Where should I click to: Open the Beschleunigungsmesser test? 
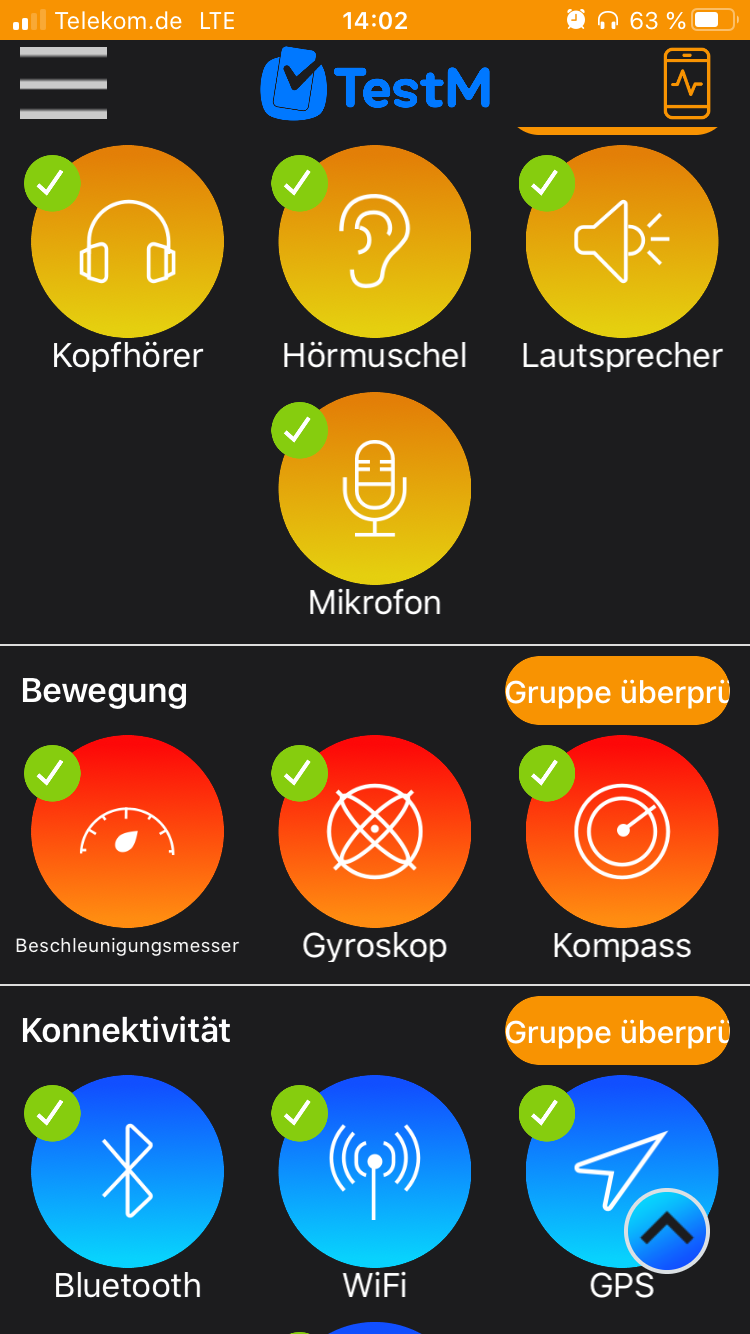(127, 832)
